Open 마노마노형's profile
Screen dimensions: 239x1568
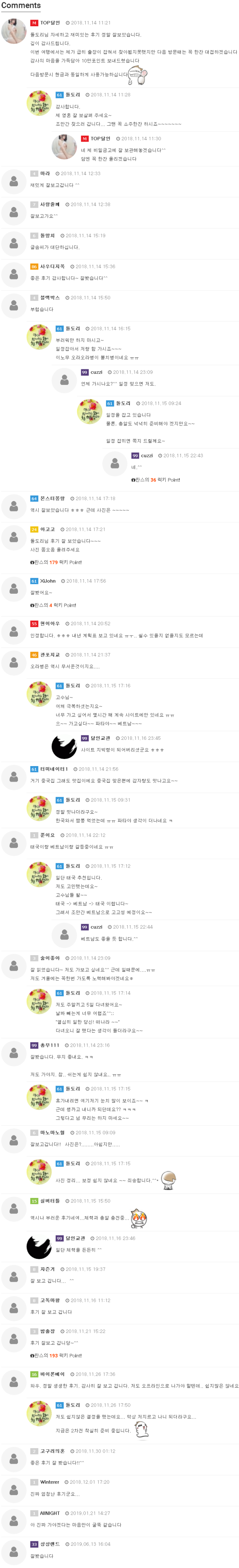point(53,1133)
